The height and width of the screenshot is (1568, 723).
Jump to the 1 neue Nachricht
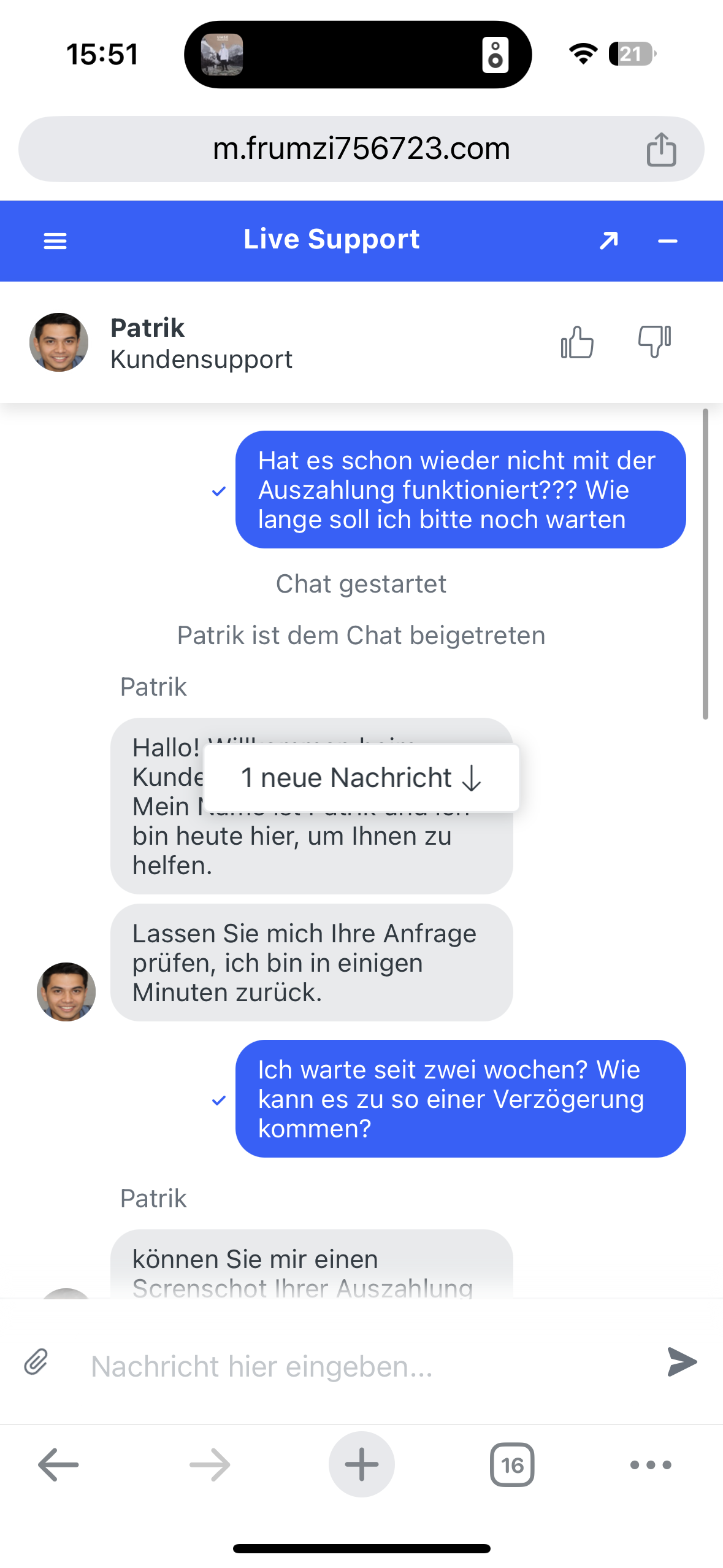click(x=361, y=778)
